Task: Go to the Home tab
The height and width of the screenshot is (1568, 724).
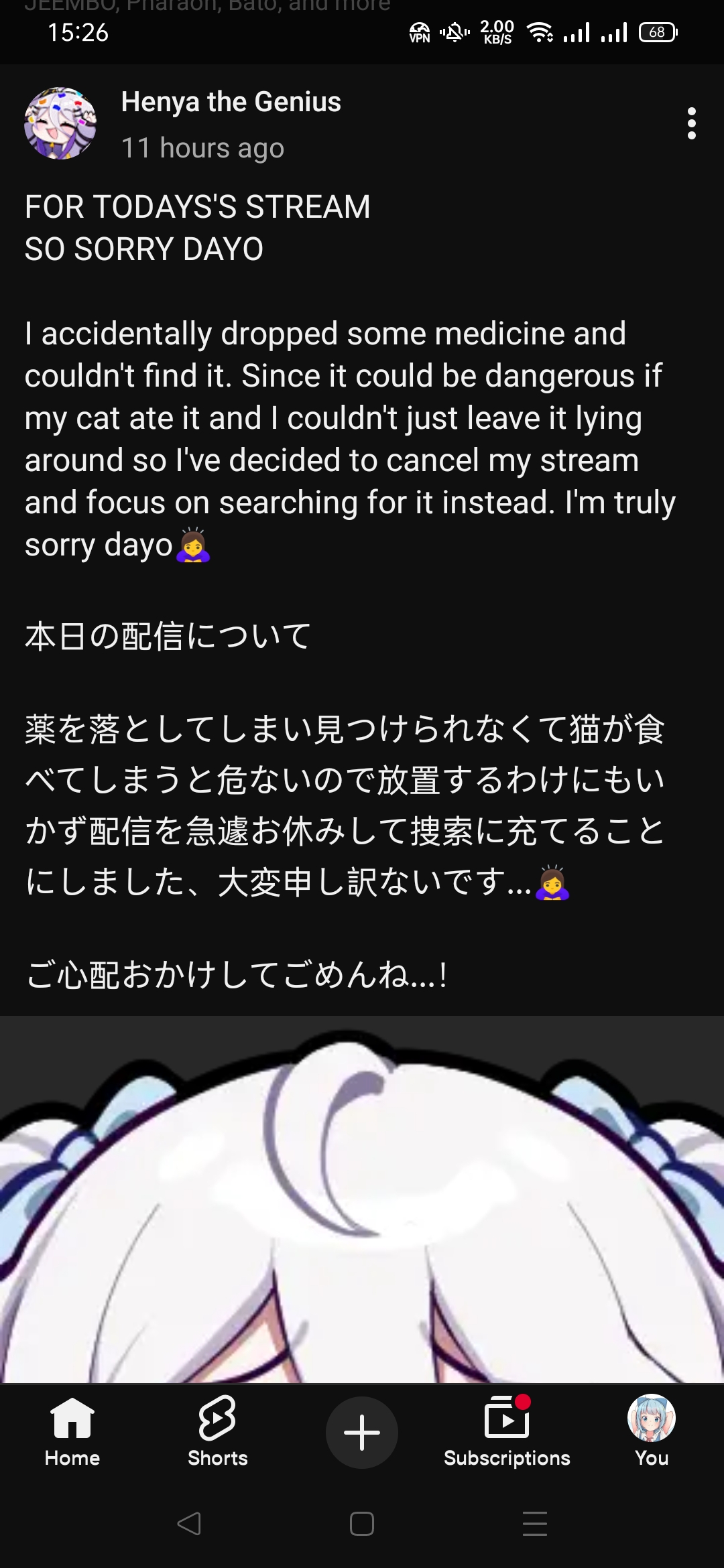Action: point(72,1431)
